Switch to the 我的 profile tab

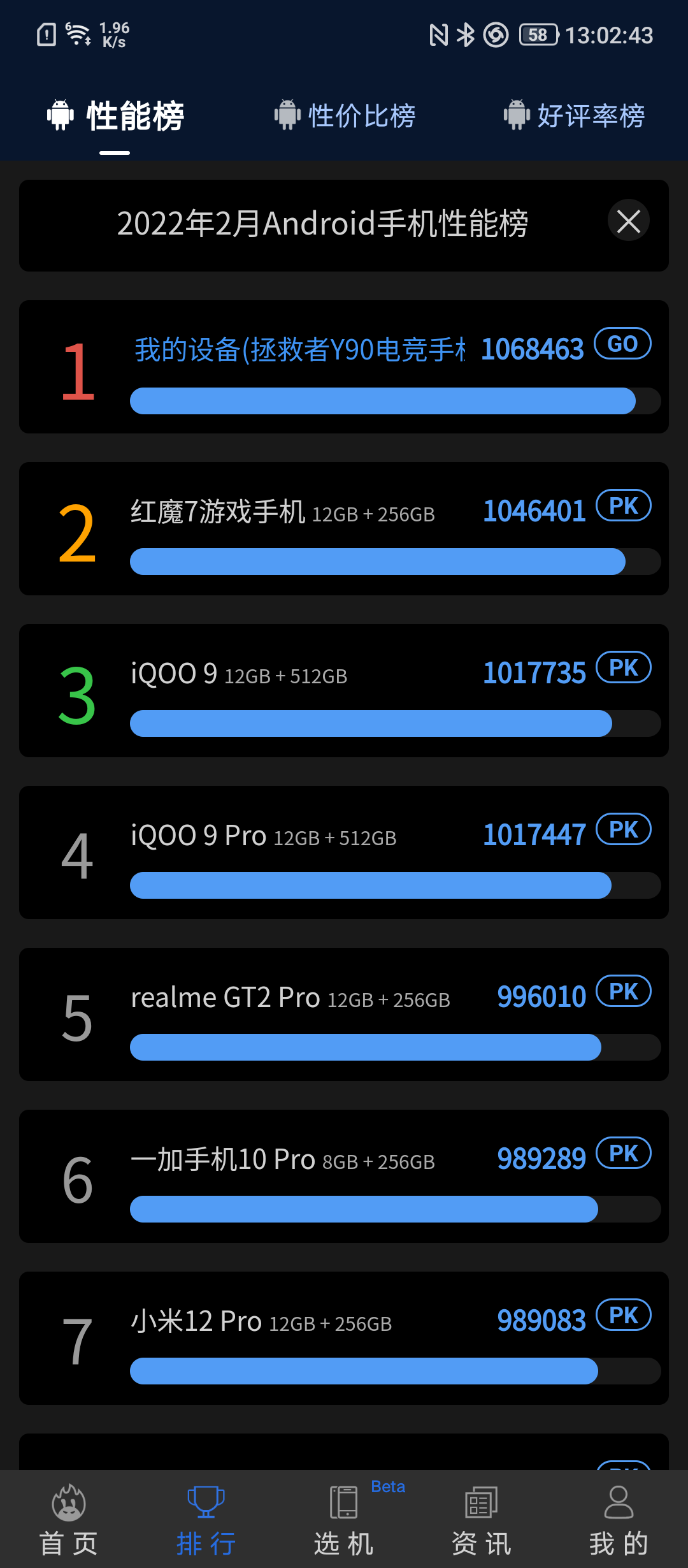(x=619, y=1520)
